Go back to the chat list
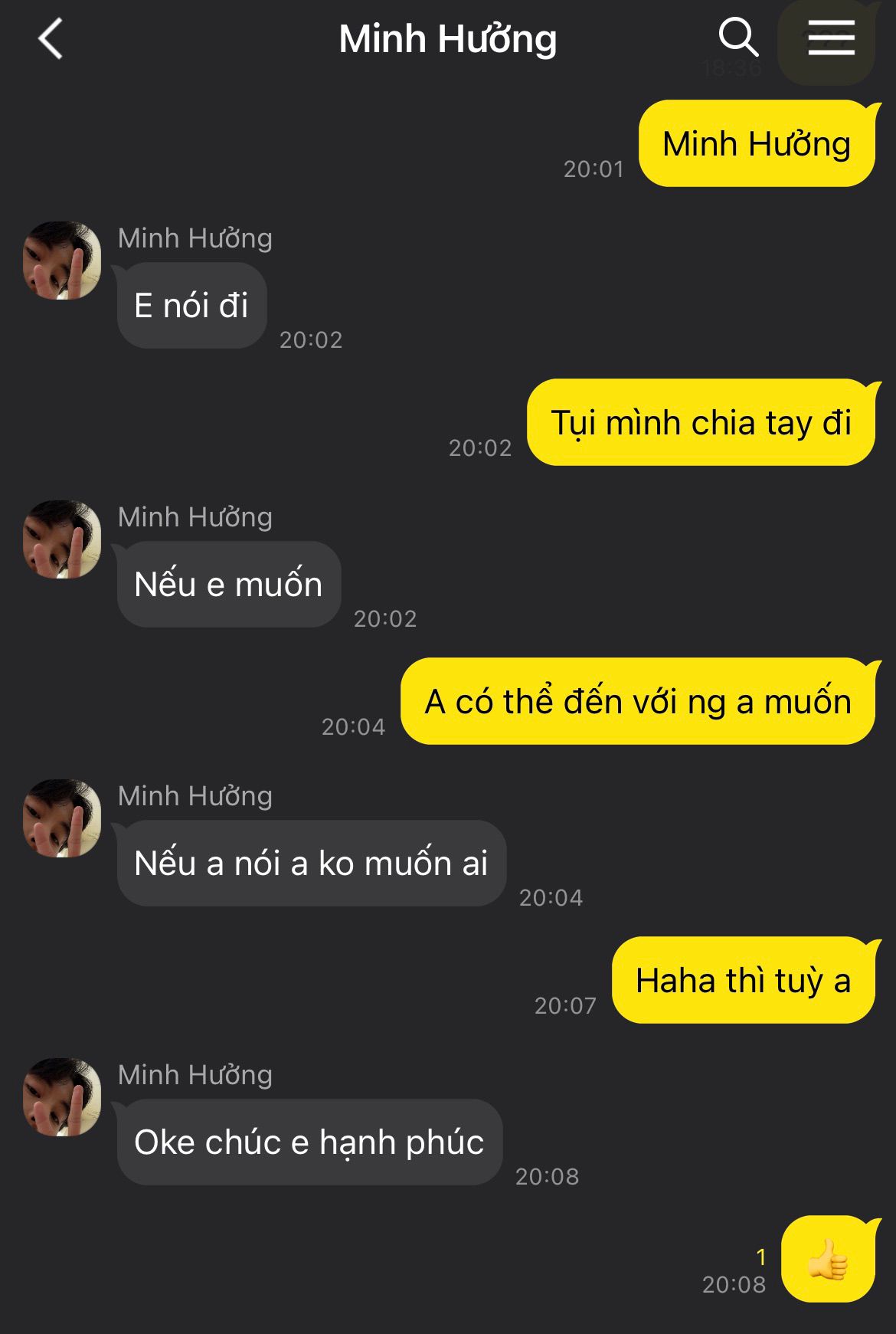Image resolution: width=896 pixels, height=1334 pixels. (x=51, y=39)
